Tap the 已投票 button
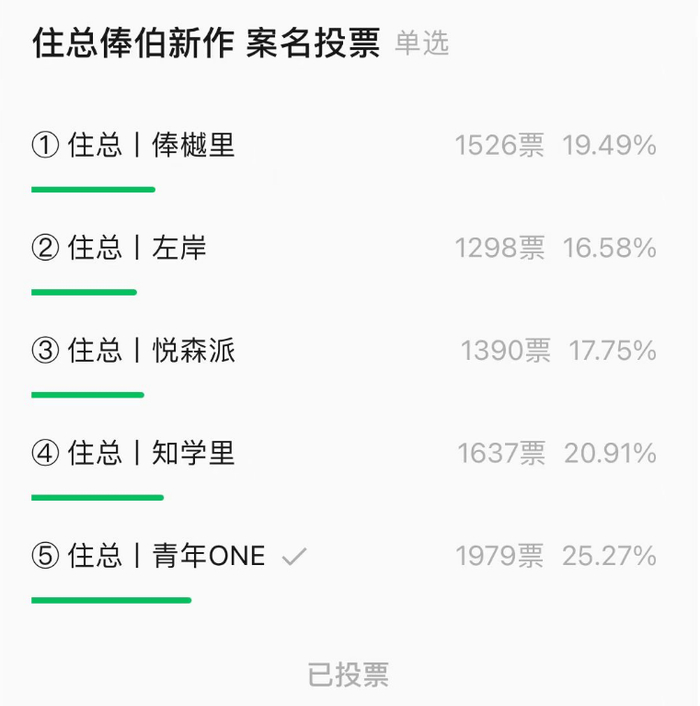Viewport: 700px width, 706px height. tap(348, 675)
